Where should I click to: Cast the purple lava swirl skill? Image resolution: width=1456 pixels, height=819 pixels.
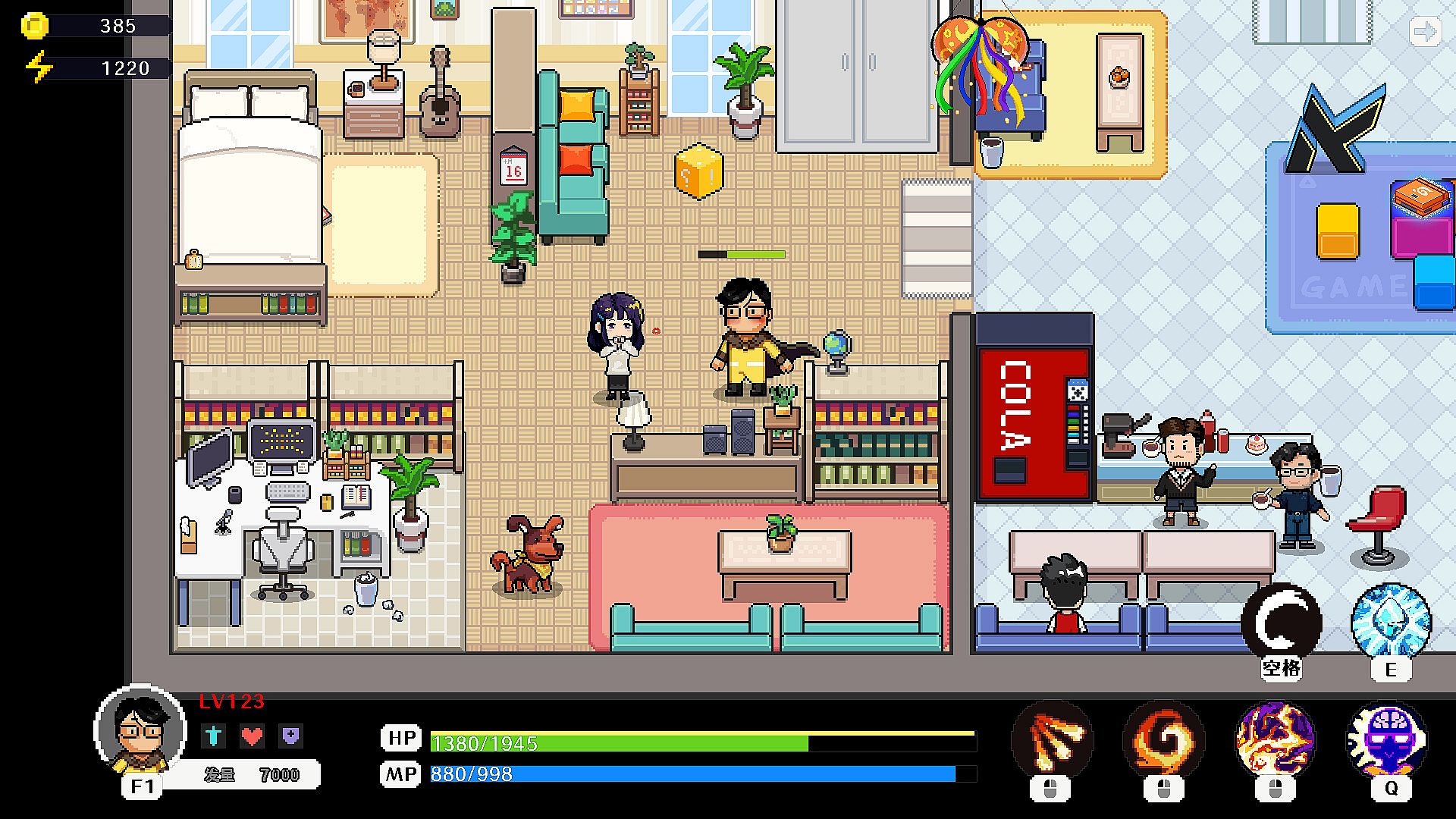[x=1276, y=739]
